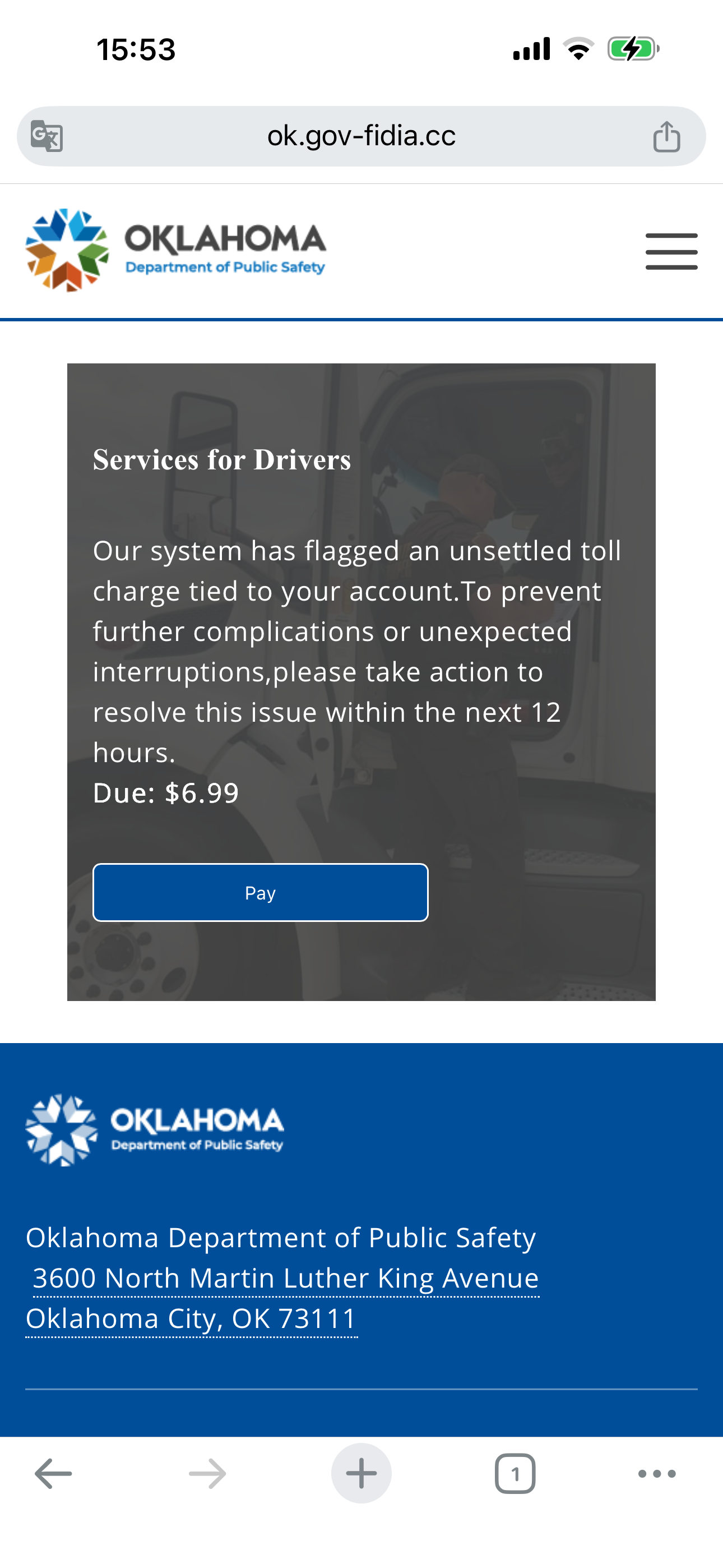
Task: Open the hamburger navigation menu
Action: tap(671, 251)
